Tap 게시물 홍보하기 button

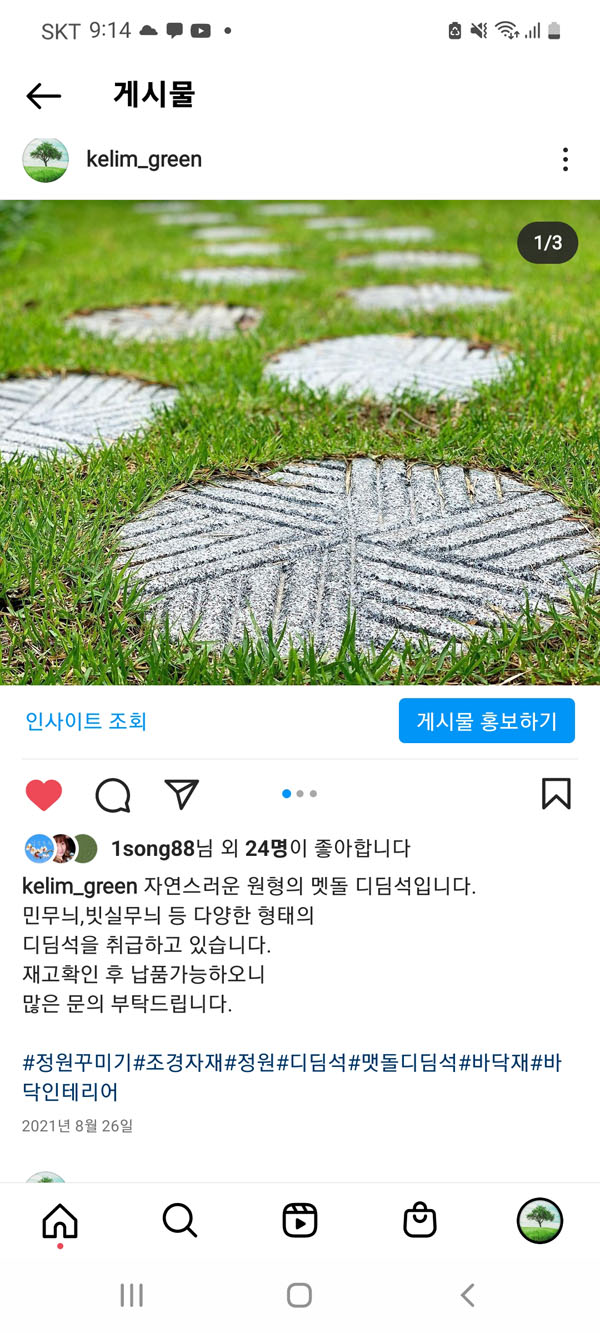click(x=486, y=721)
